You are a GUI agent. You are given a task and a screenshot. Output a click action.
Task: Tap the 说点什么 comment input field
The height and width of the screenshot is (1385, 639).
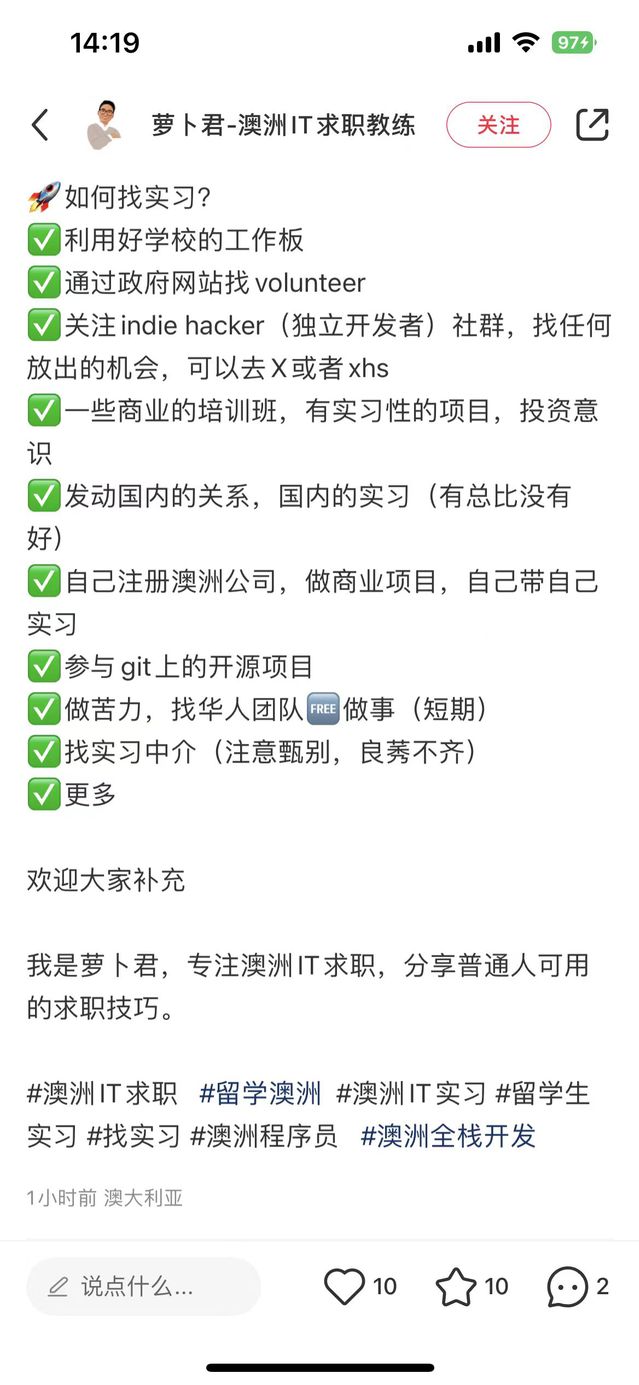tap(143, 1286)
